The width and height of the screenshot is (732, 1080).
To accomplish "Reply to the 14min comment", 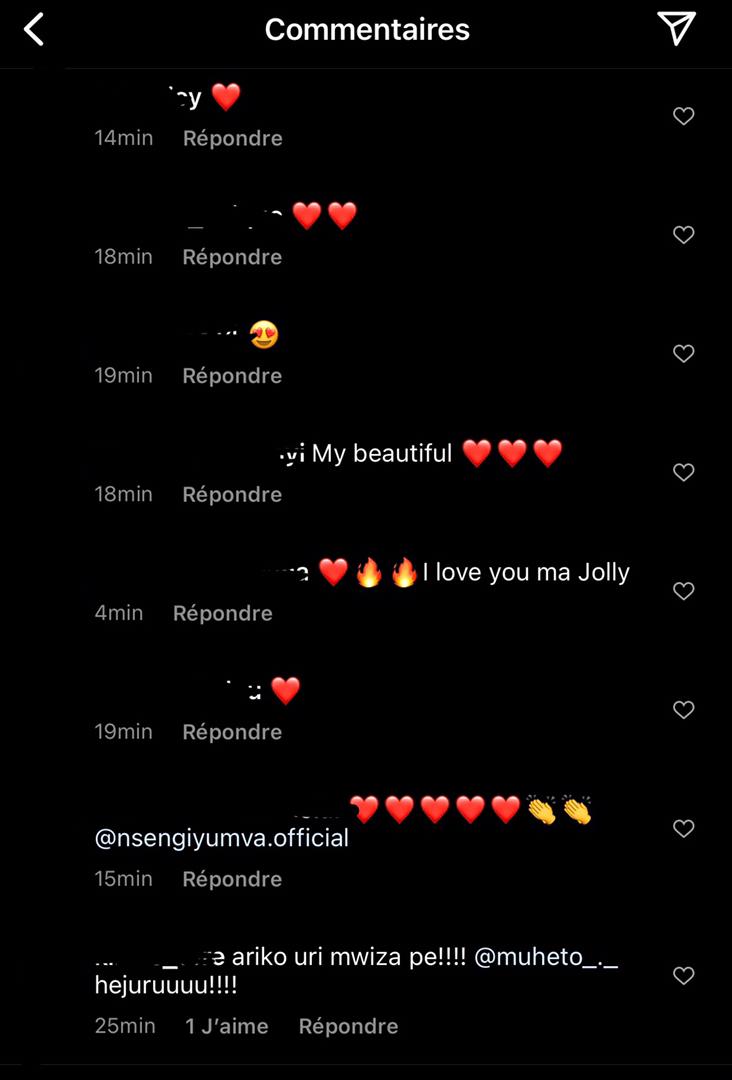I will point(232,139).
